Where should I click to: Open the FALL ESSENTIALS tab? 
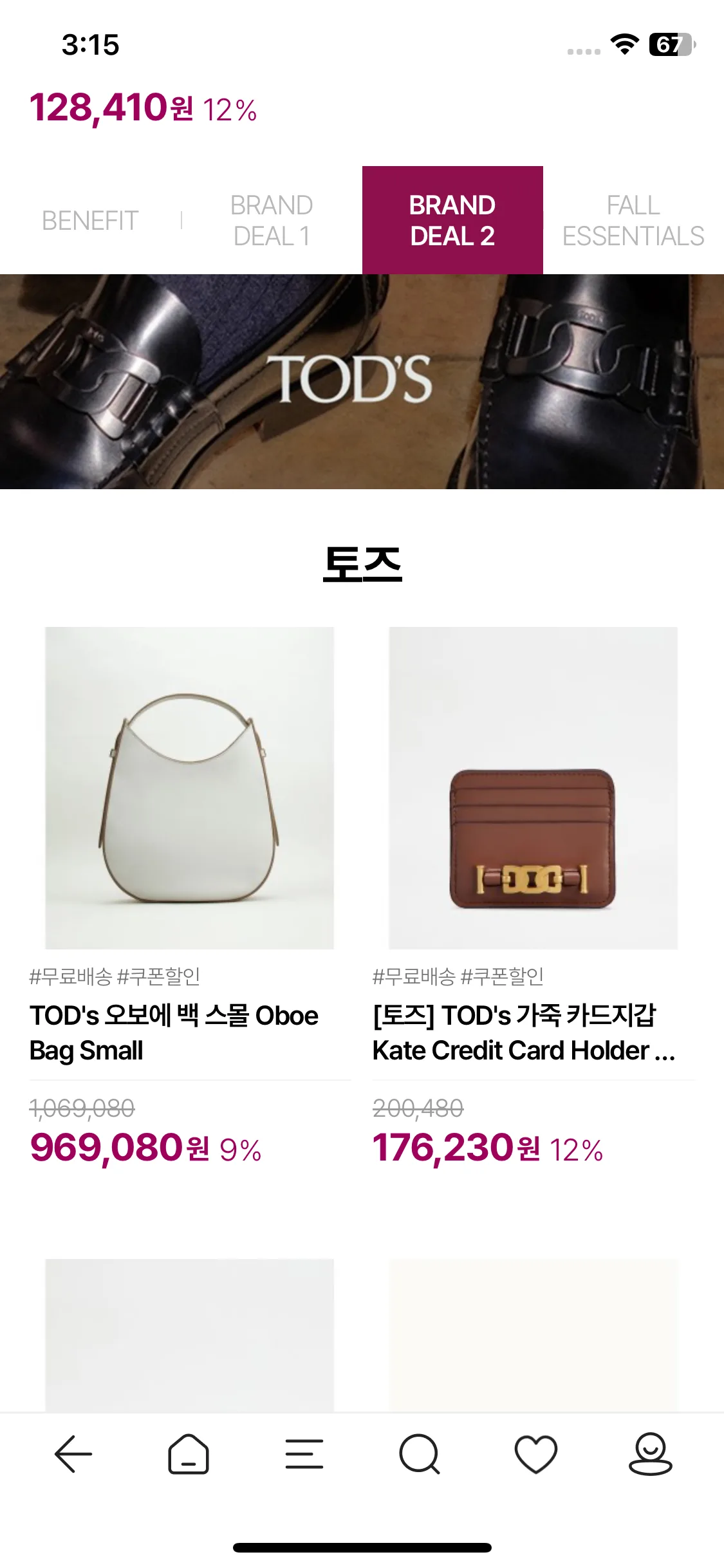[x=633, y=220]
